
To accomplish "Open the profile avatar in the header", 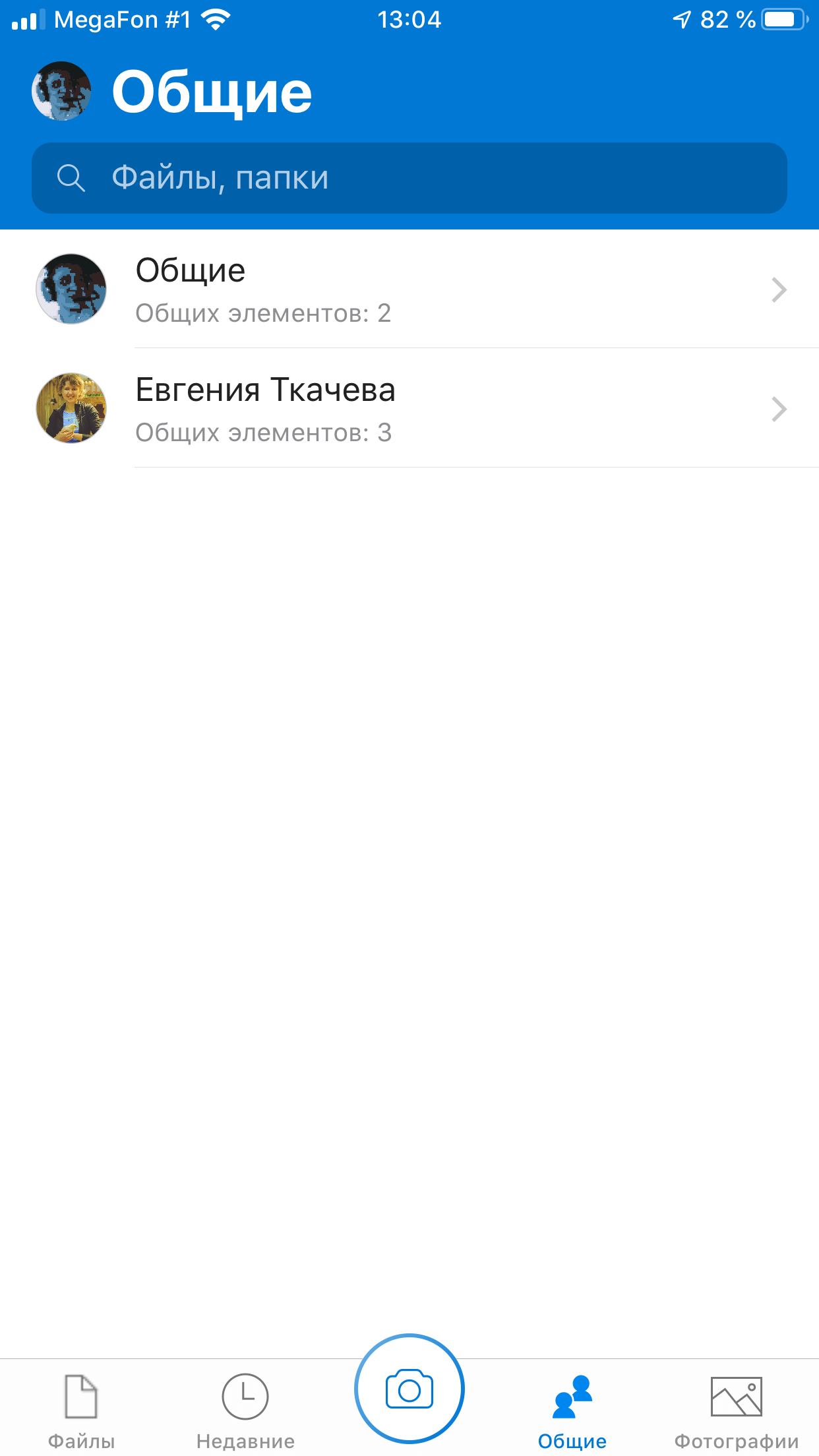I will point(61,91).
